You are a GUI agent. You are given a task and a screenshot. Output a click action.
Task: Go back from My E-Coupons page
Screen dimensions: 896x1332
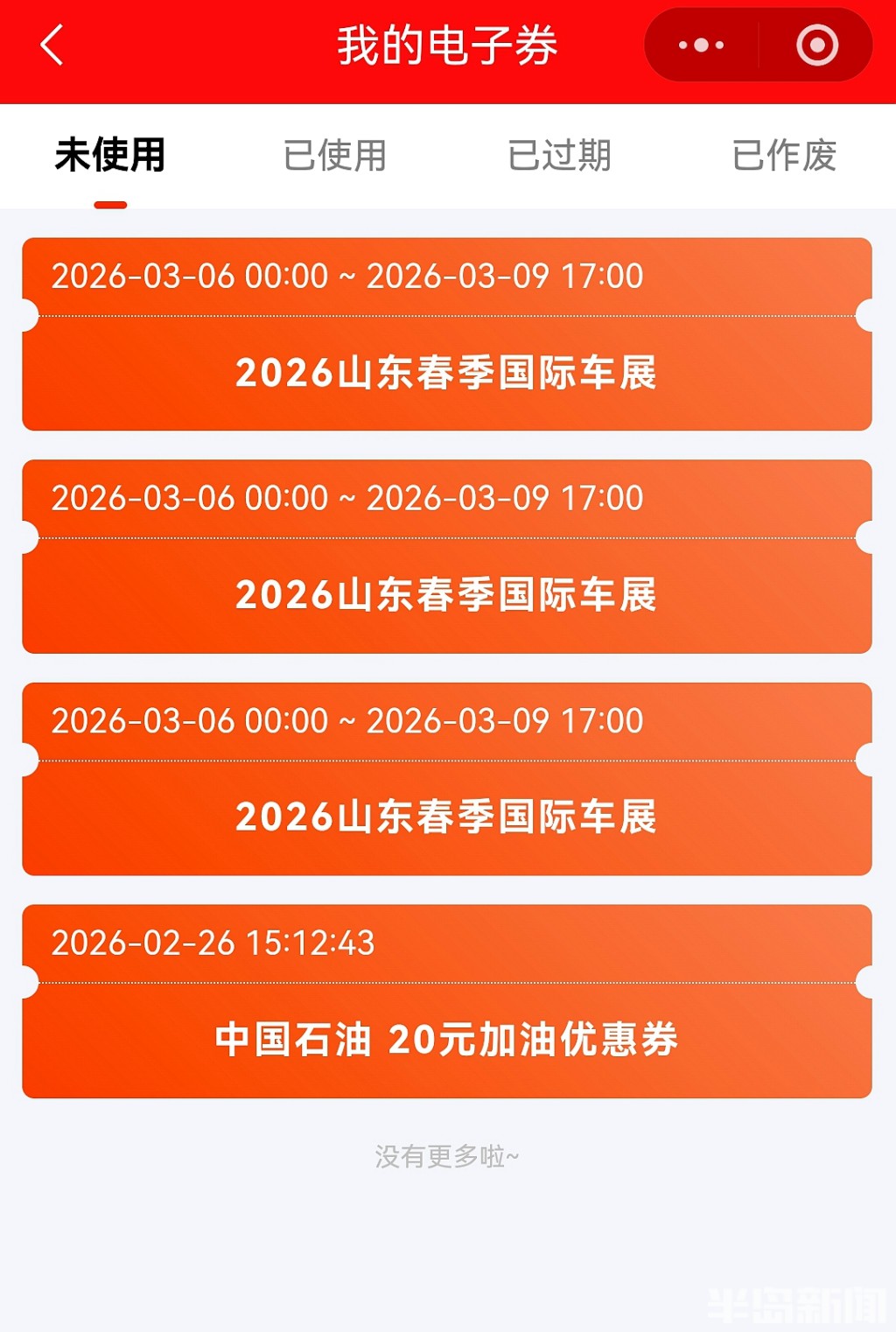click(52, 46)
